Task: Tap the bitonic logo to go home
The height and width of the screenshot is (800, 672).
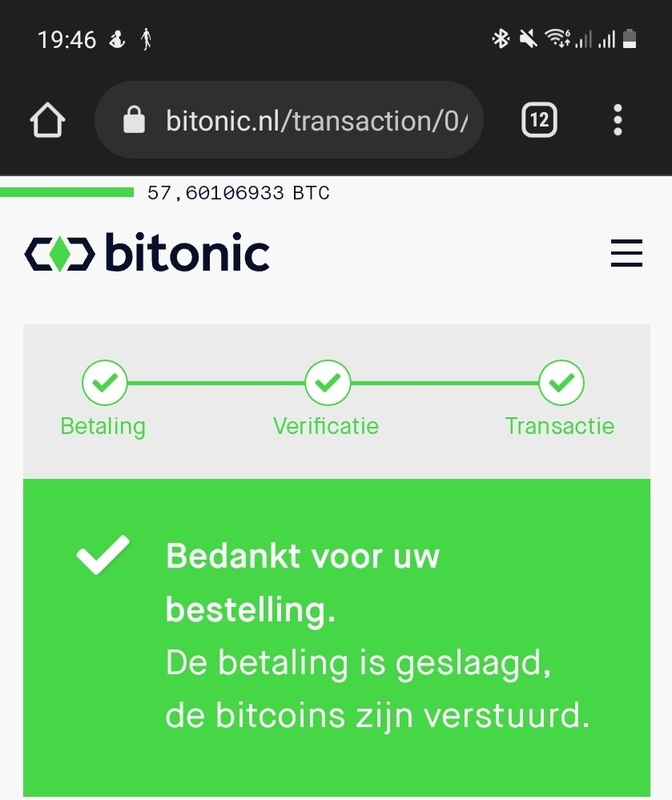Action: pos(147,254)
